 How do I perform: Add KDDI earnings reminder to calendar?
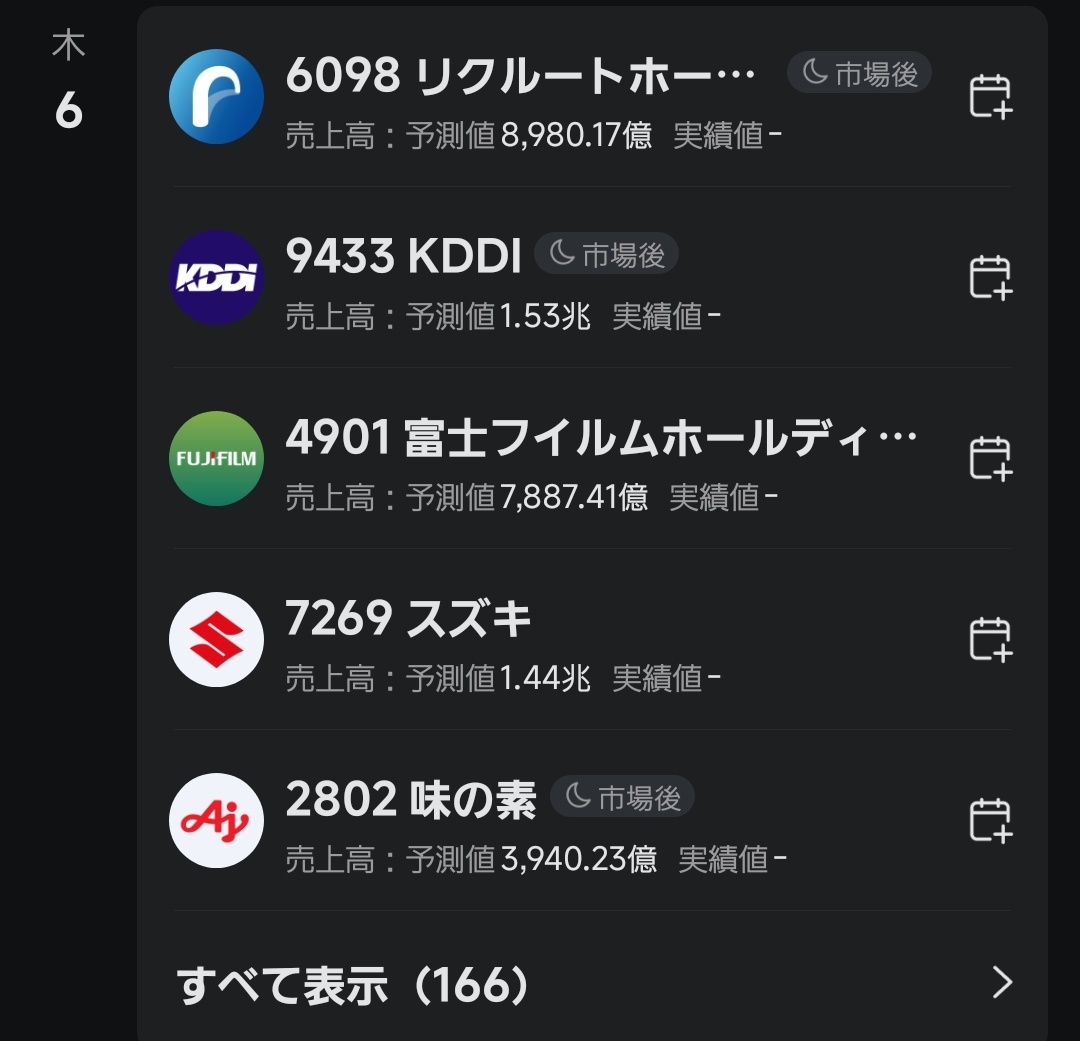pyautogui.click(x=990, y=278)
